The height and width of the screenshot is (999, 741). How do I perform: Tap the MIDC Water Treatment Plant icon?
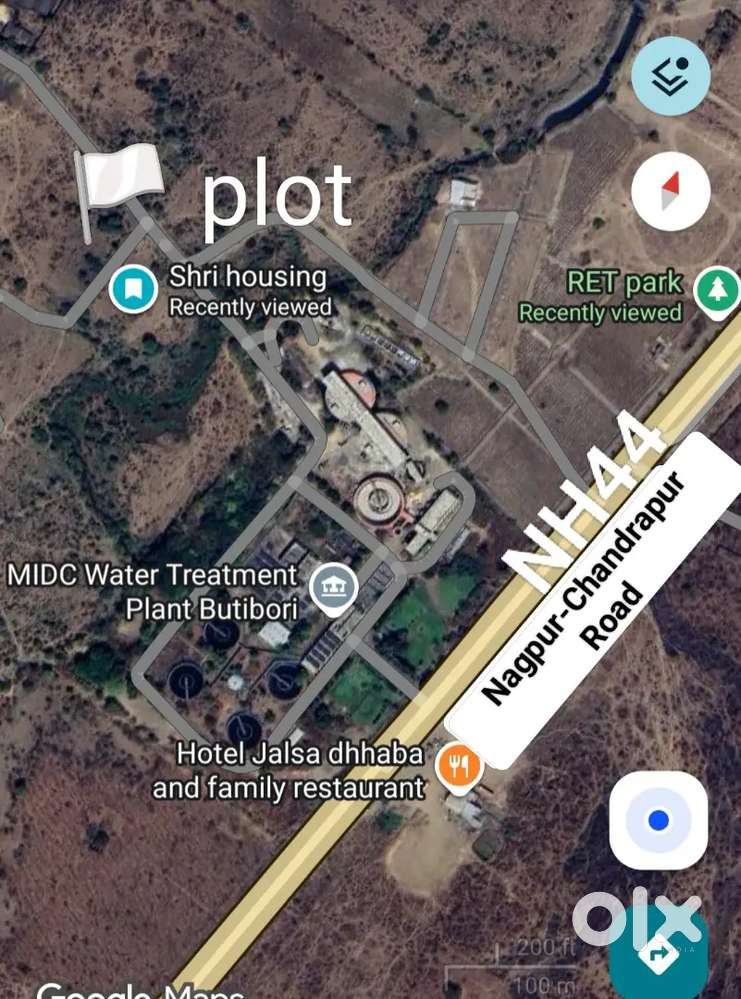pyautogui.click(x=333, y=587)
